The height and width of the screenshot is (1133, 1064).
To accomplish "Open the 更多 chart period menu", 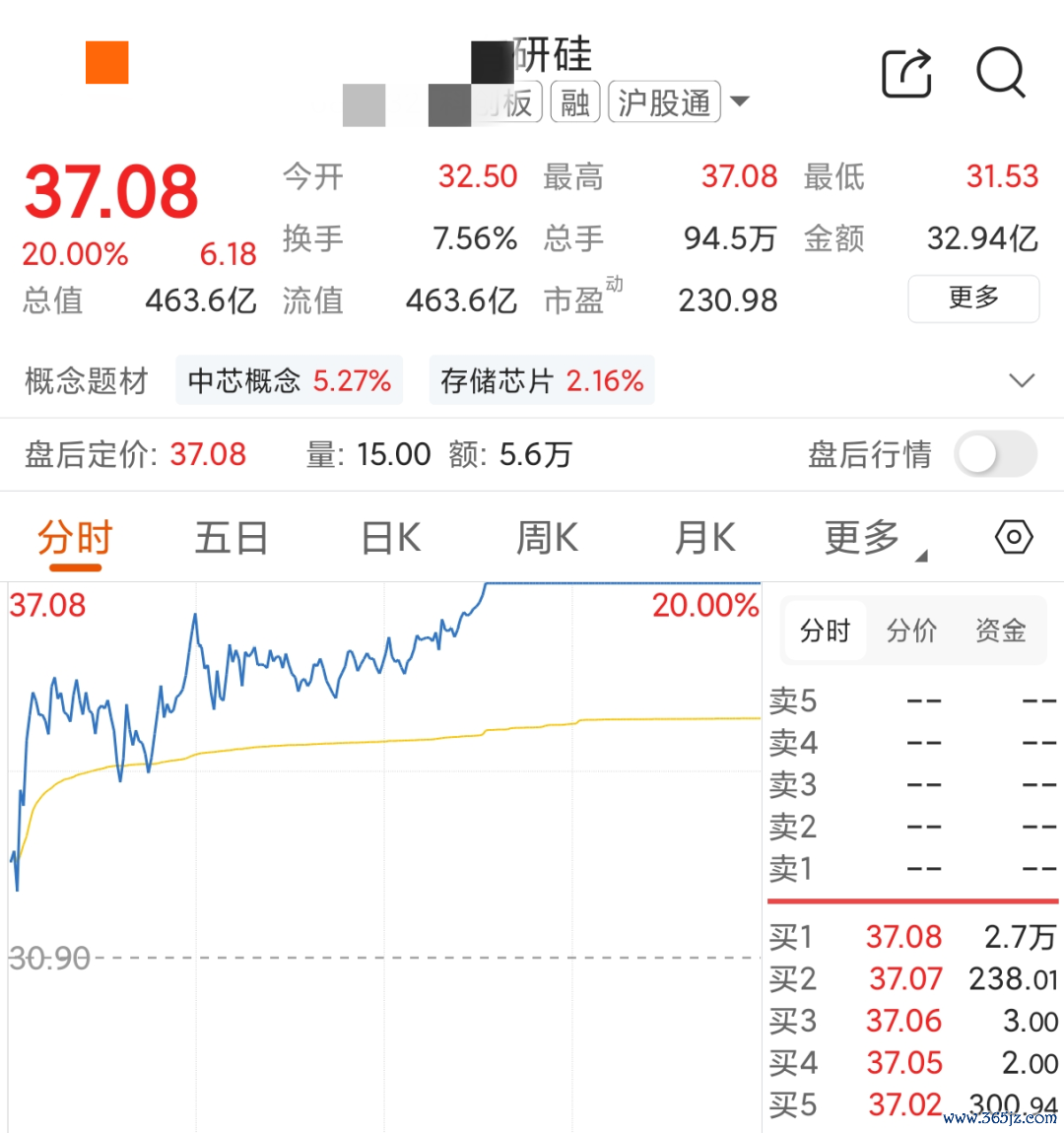I will click(873, 539).
